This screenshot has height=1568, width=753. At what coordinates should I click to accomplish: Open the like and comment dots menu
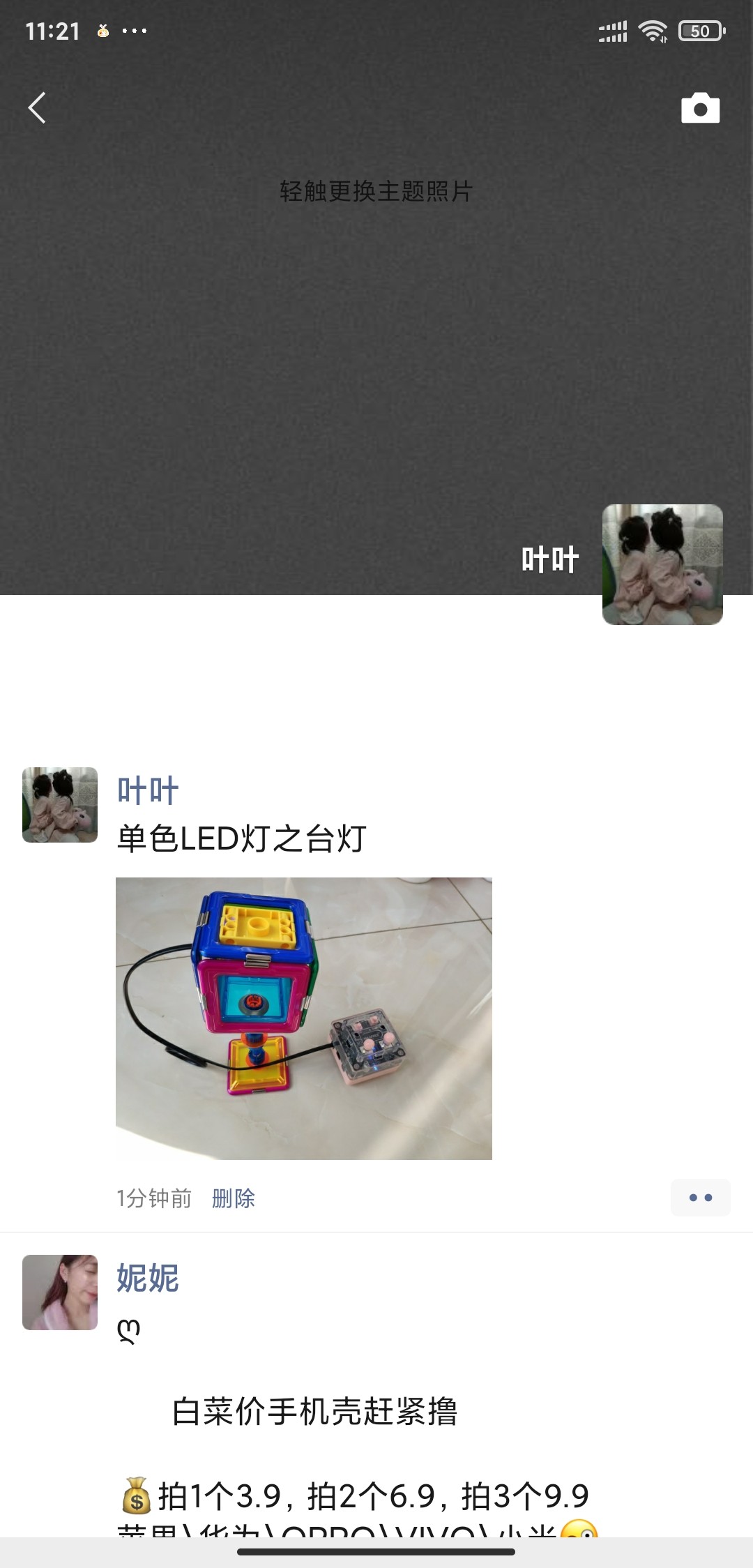point(700,1198)
